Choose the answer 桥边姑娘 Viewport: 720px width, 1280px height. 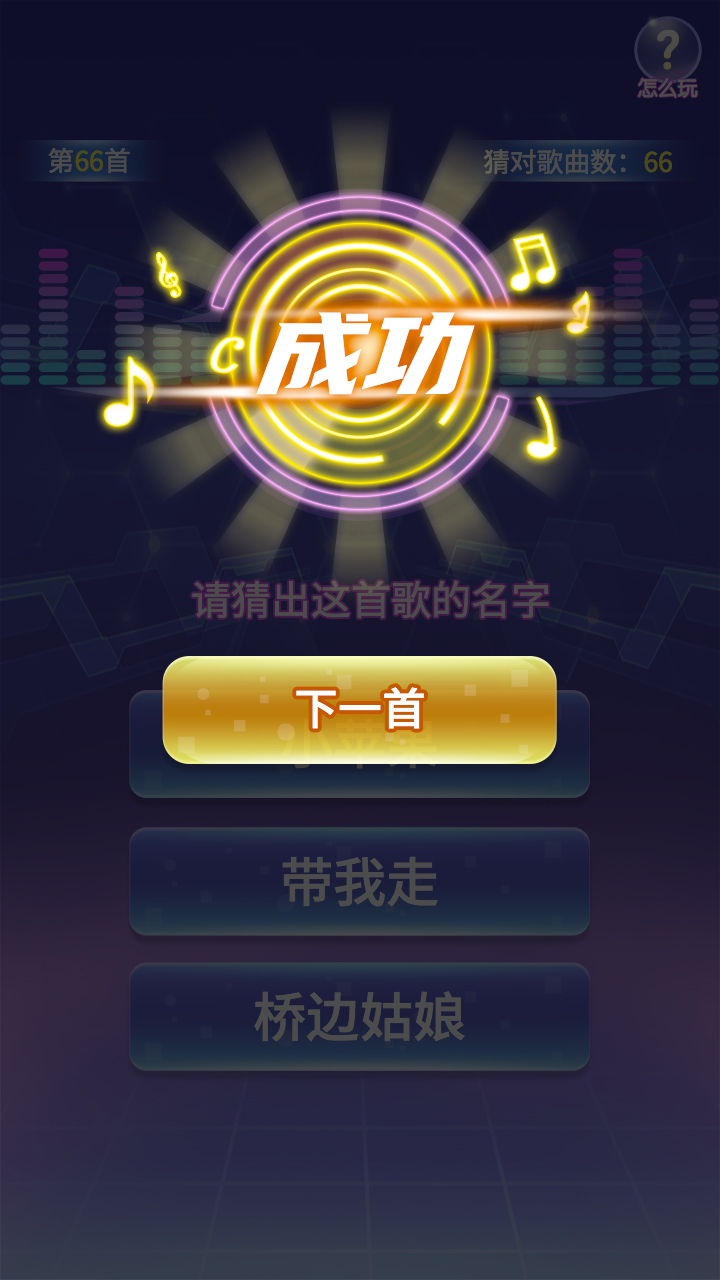(x=359, y=1018)
